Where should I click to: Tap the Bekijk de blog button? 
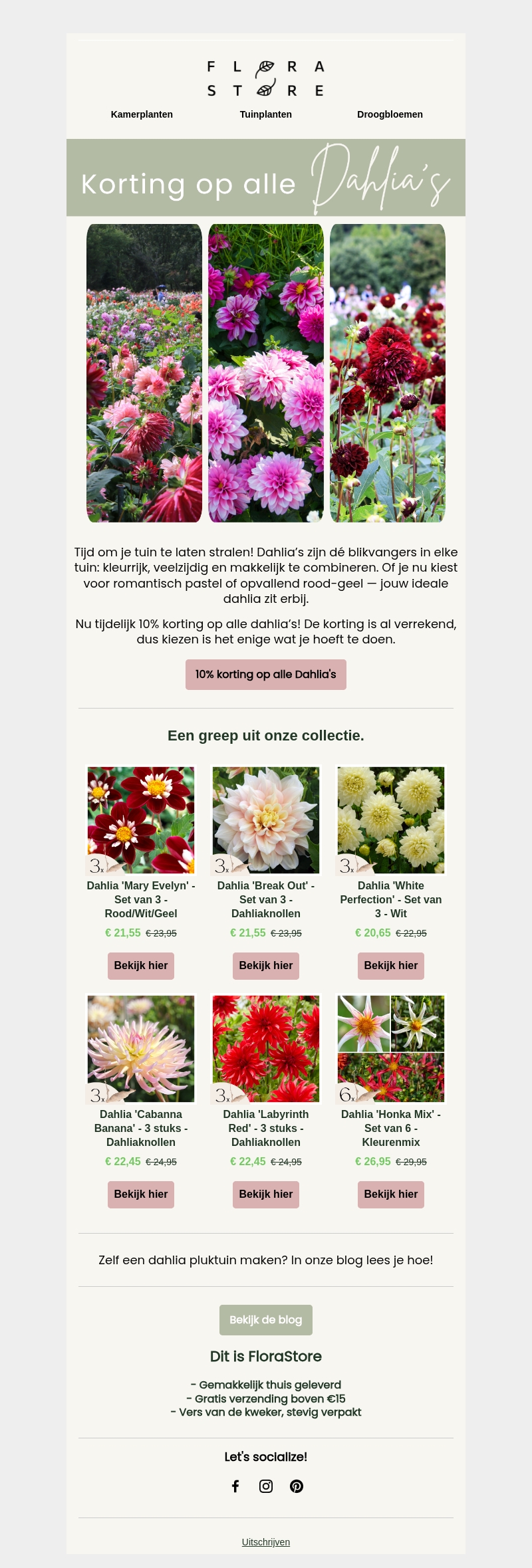(266, 1320)
